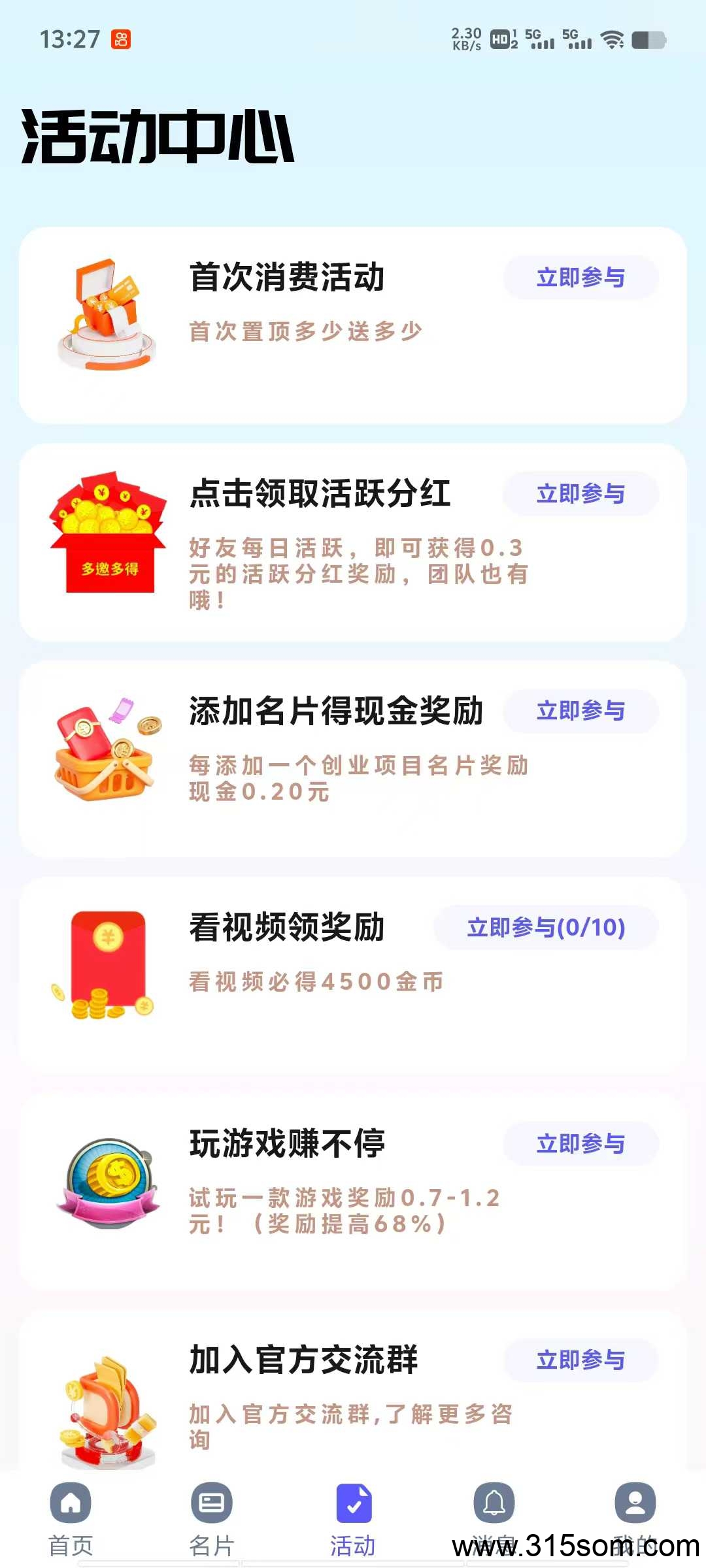Tap 立即参与 for 加入官方交流群
Viewport: 706px width, 1568px height.
click(580, 1360)
